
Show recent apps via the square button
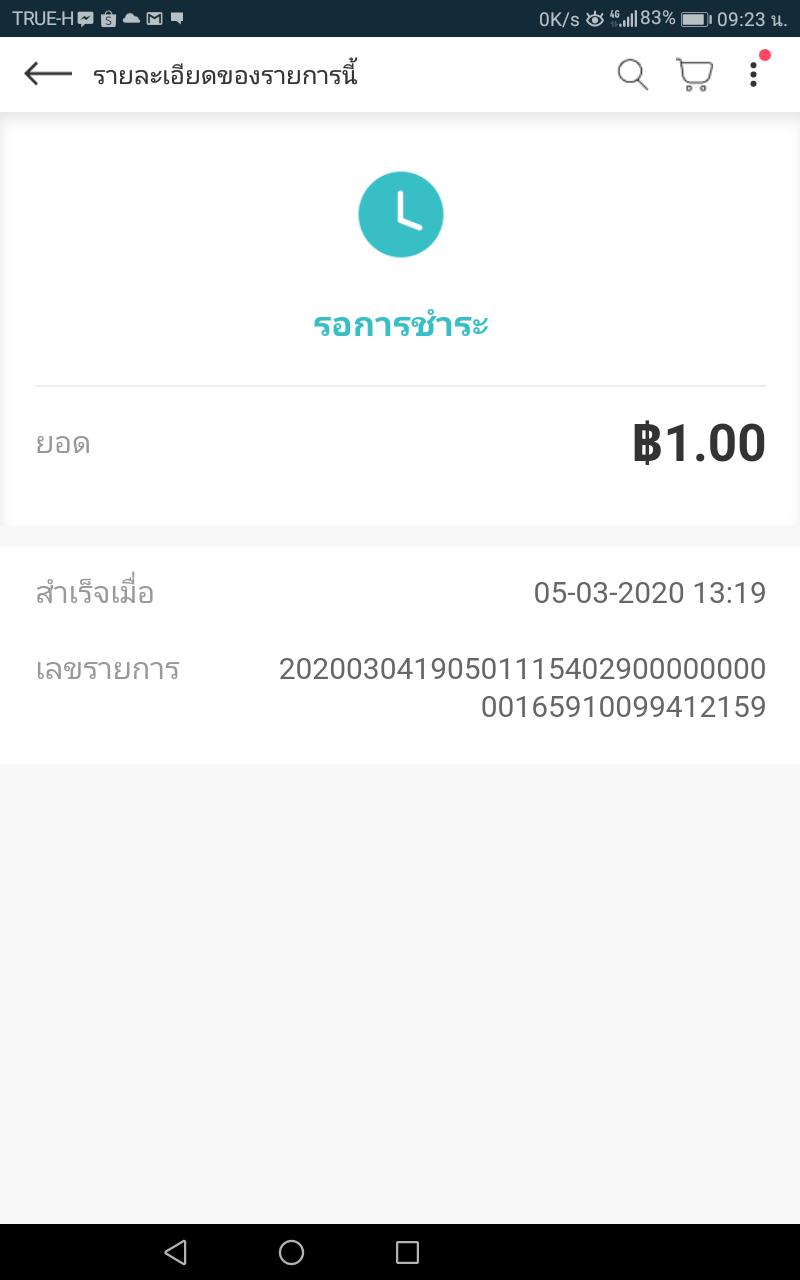[407, 1252]
